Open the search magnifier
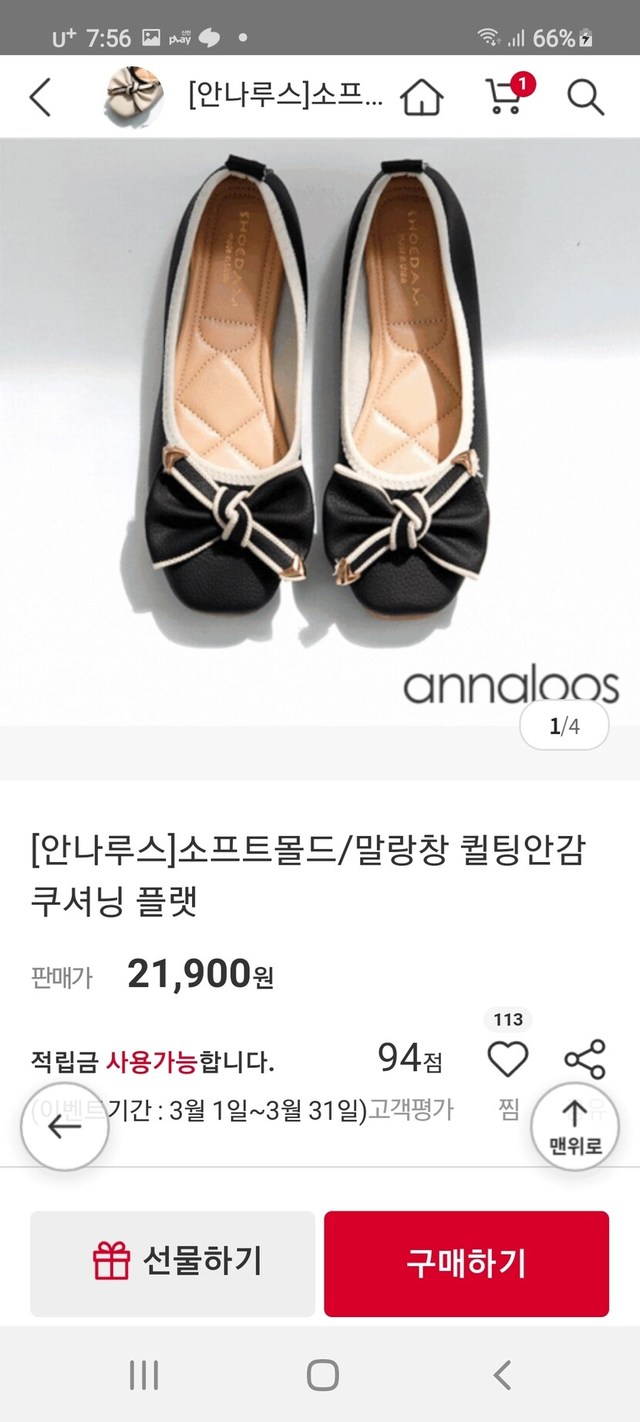 (585, 97)
